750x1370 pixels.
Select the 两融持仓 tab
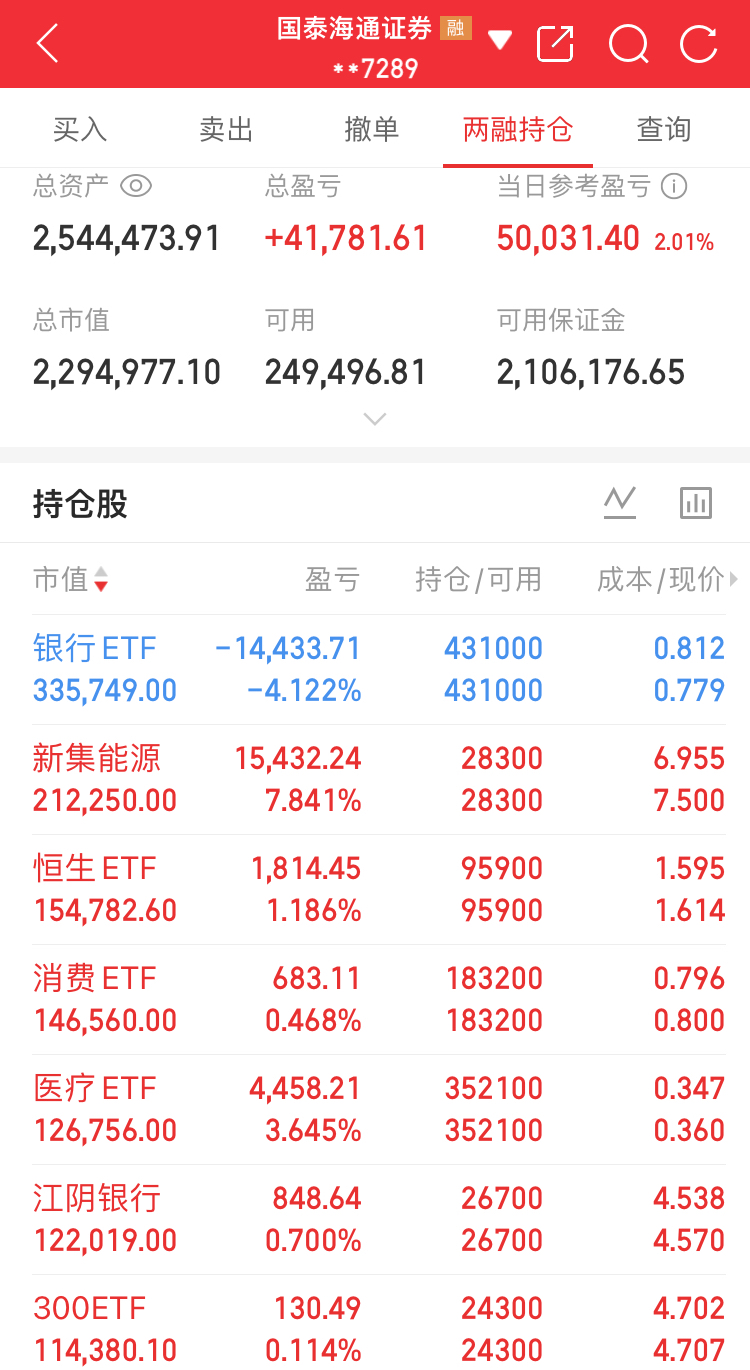click(517, 129)
